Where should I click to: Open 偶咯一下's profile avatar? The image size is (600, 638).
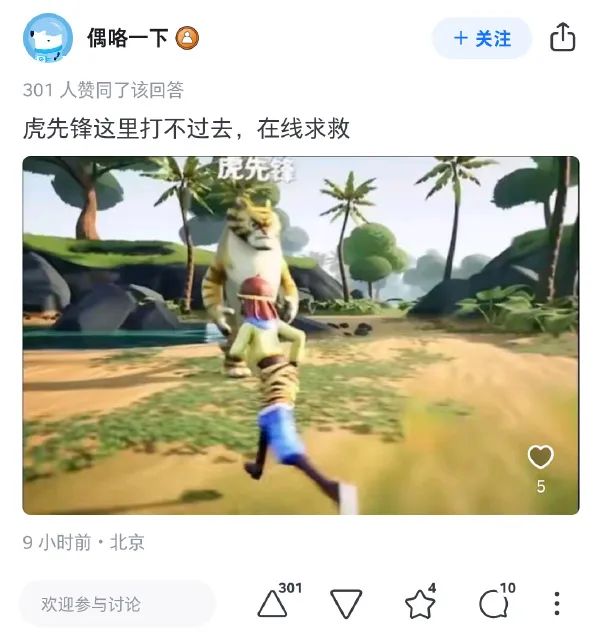47,38
